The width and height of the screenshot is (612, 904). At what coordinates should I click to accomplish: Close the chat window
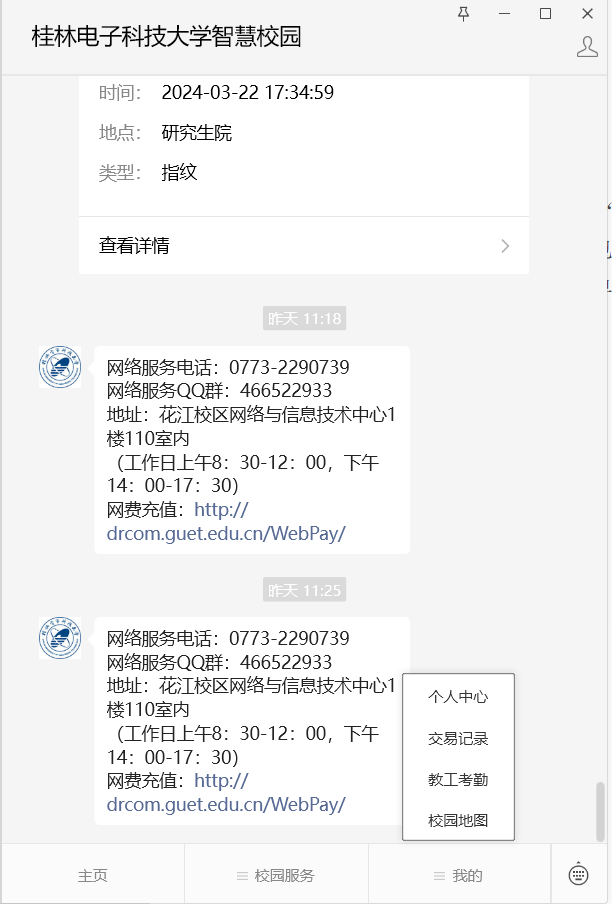click(x=587, y=13)
